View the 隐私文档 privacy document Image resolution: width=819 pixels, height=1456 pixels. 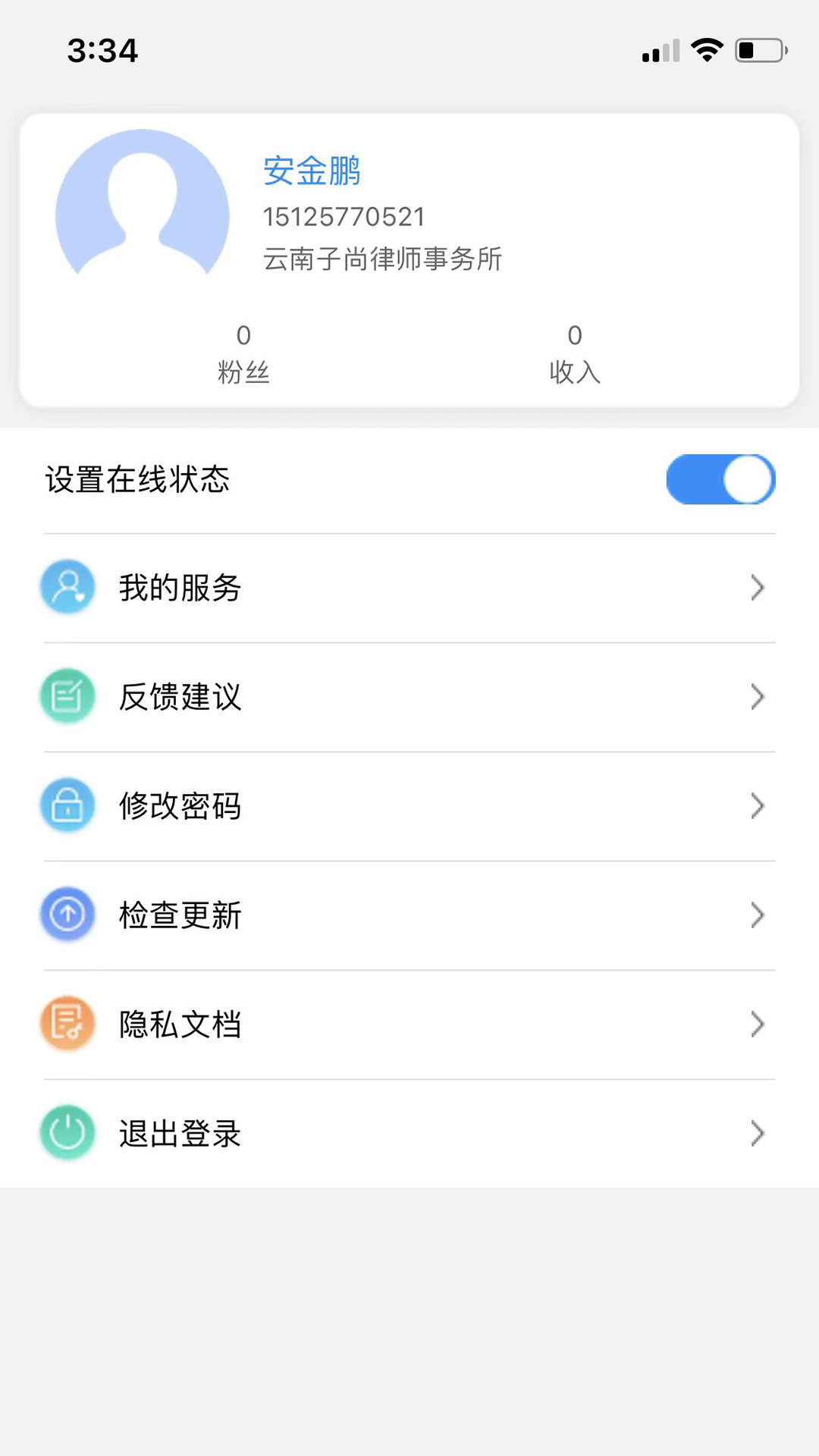coord(409,1025)
